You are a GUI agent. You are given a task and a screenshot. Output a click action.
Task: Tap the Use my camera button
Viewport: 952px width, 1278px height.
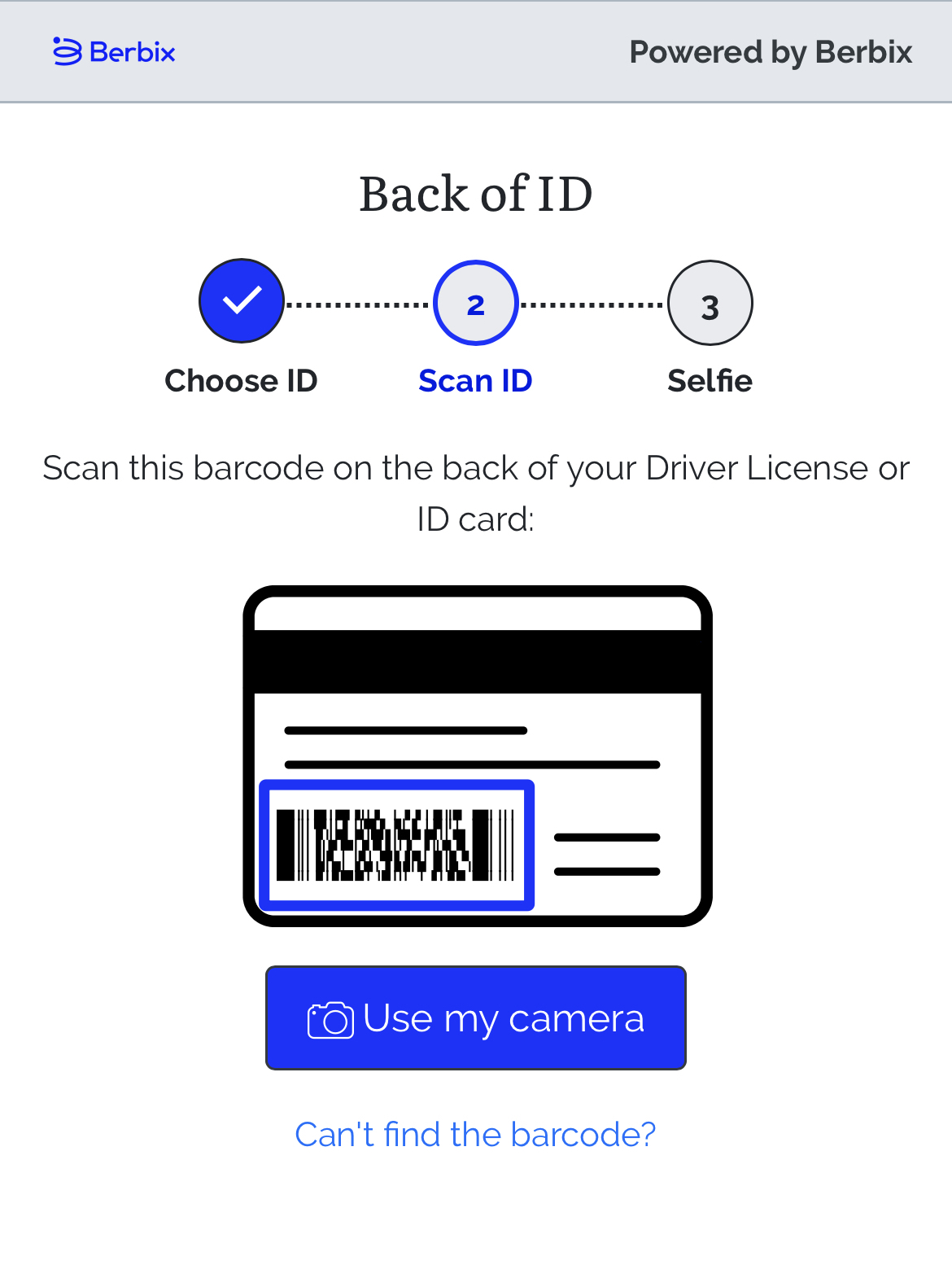(476, 1018)
